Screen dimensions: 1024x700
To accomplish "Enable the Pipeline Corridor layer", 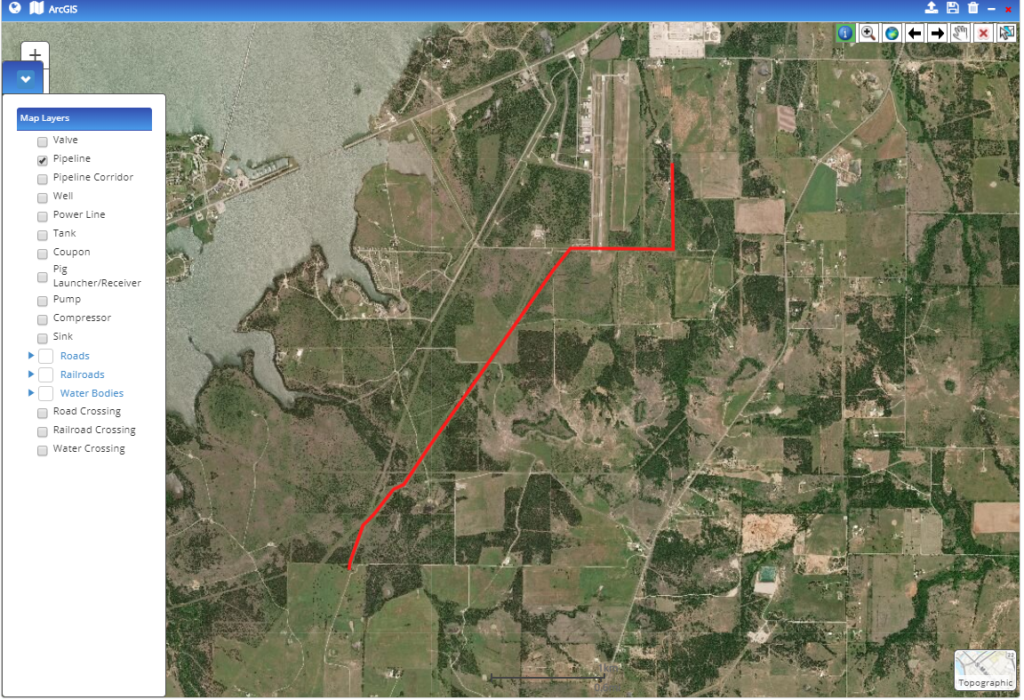I will [43, 179].
